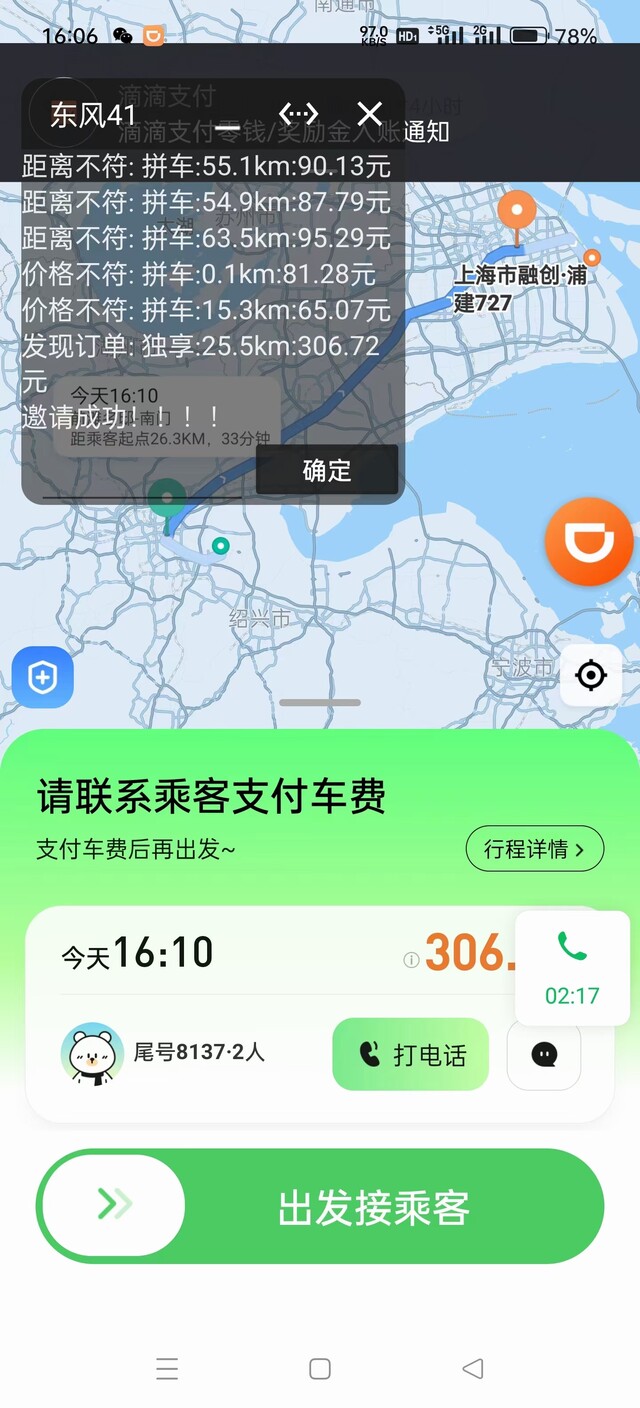640x1408 pixels.
Task: Tap the resize arrows on the overlay
Action: 298,113
